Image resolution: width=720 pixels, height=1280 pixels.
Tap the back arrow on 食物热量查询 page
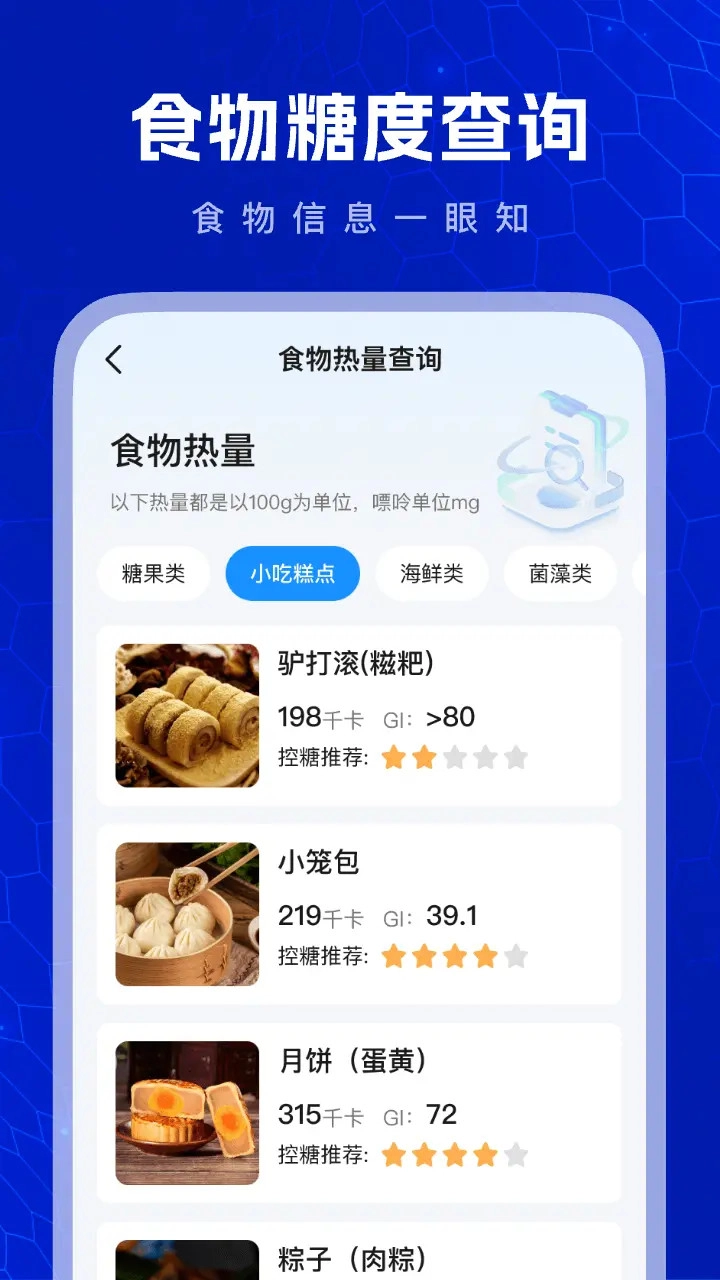(x=113, y=358)
